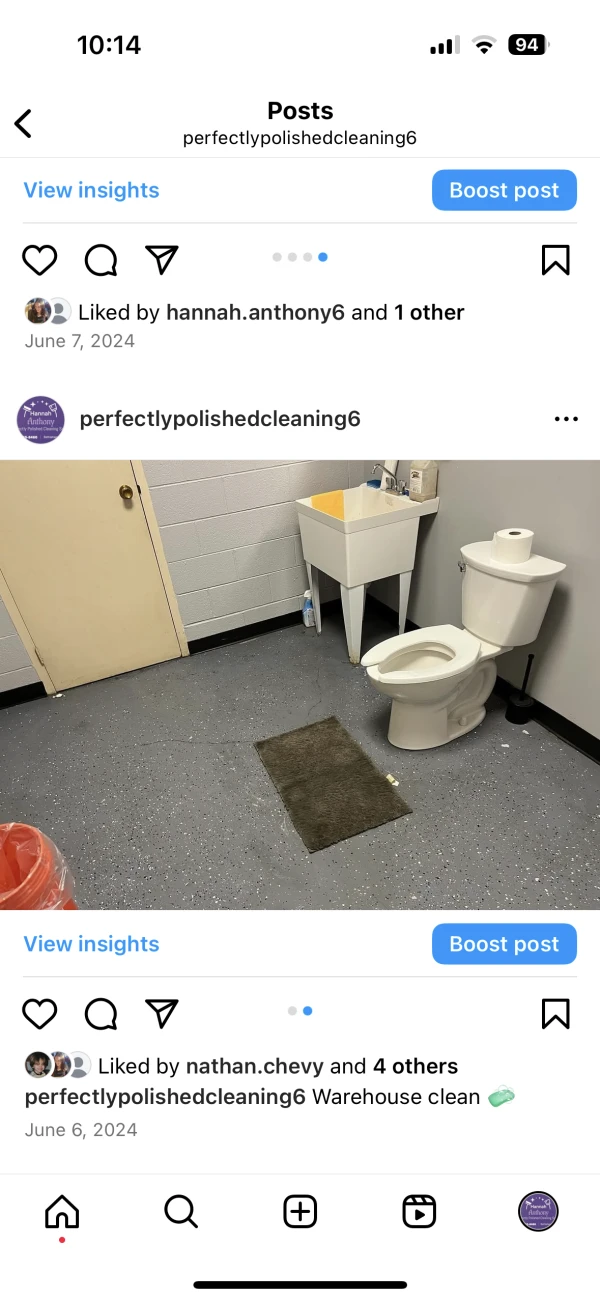Bookmark the June 7 post
600x1301 pixels.
point(555,260)
